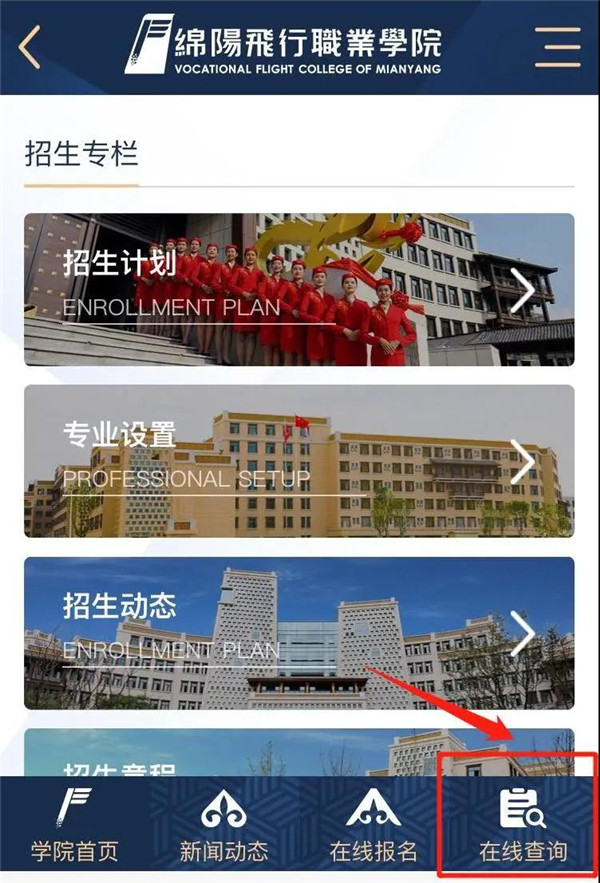Switch to the 新闻动态 tab
Screen dimensions: 600x883
(x=224, y=826)
